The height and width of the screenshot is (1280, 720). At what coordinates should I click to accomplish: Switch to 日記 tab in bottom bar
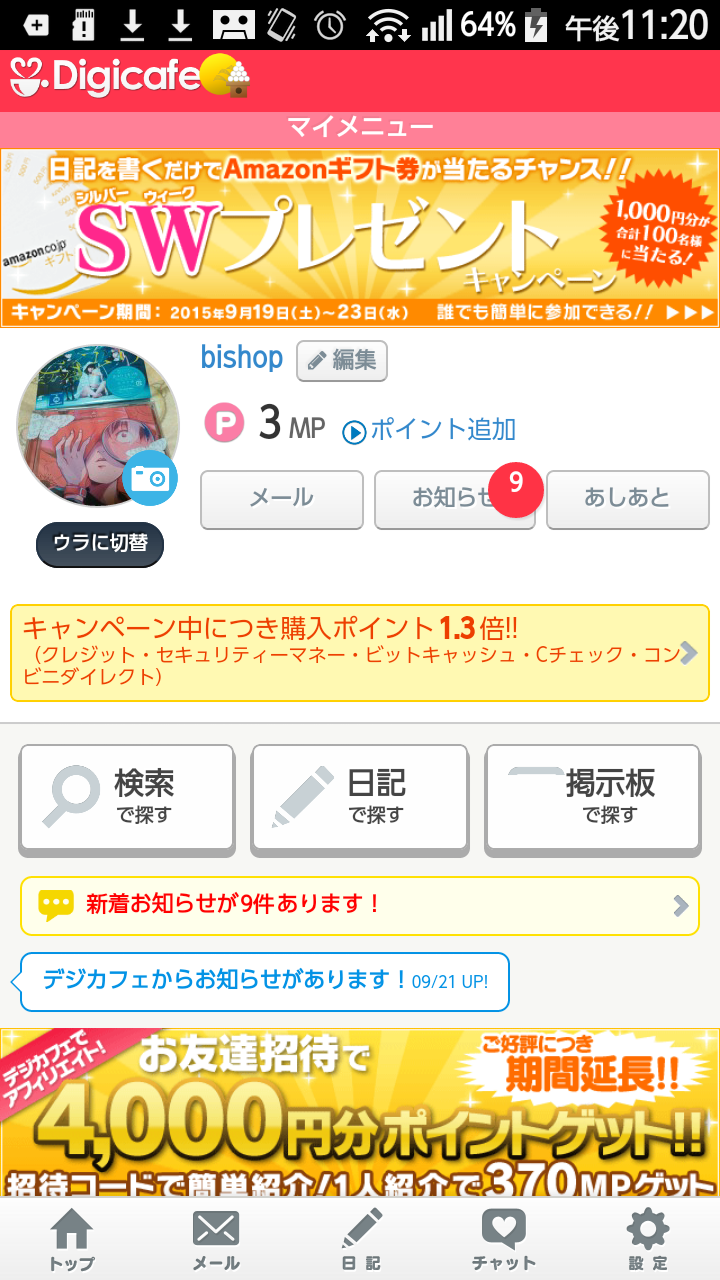(360, 1240)
